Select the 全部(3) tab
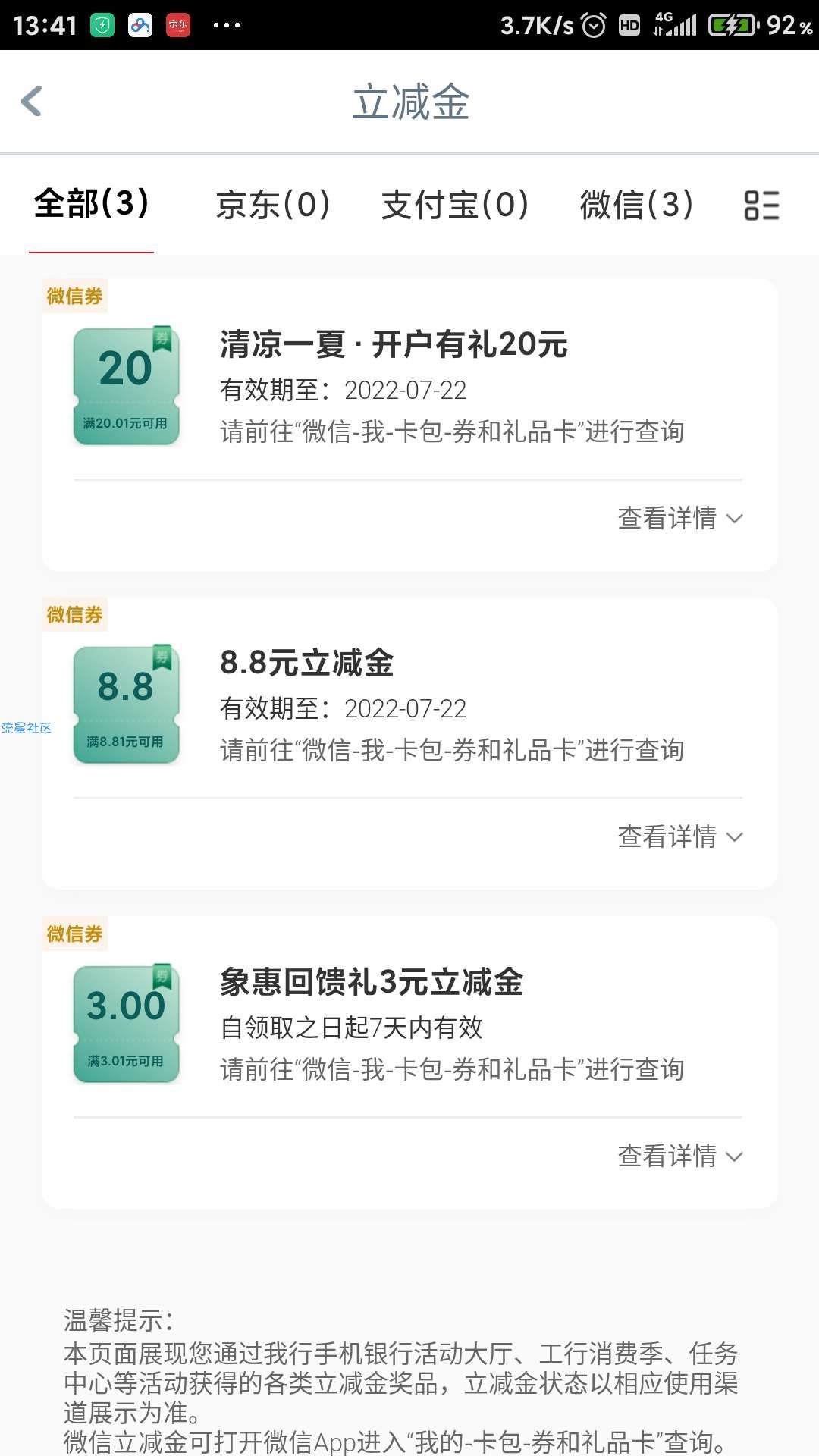 click(x=91, y=204)
